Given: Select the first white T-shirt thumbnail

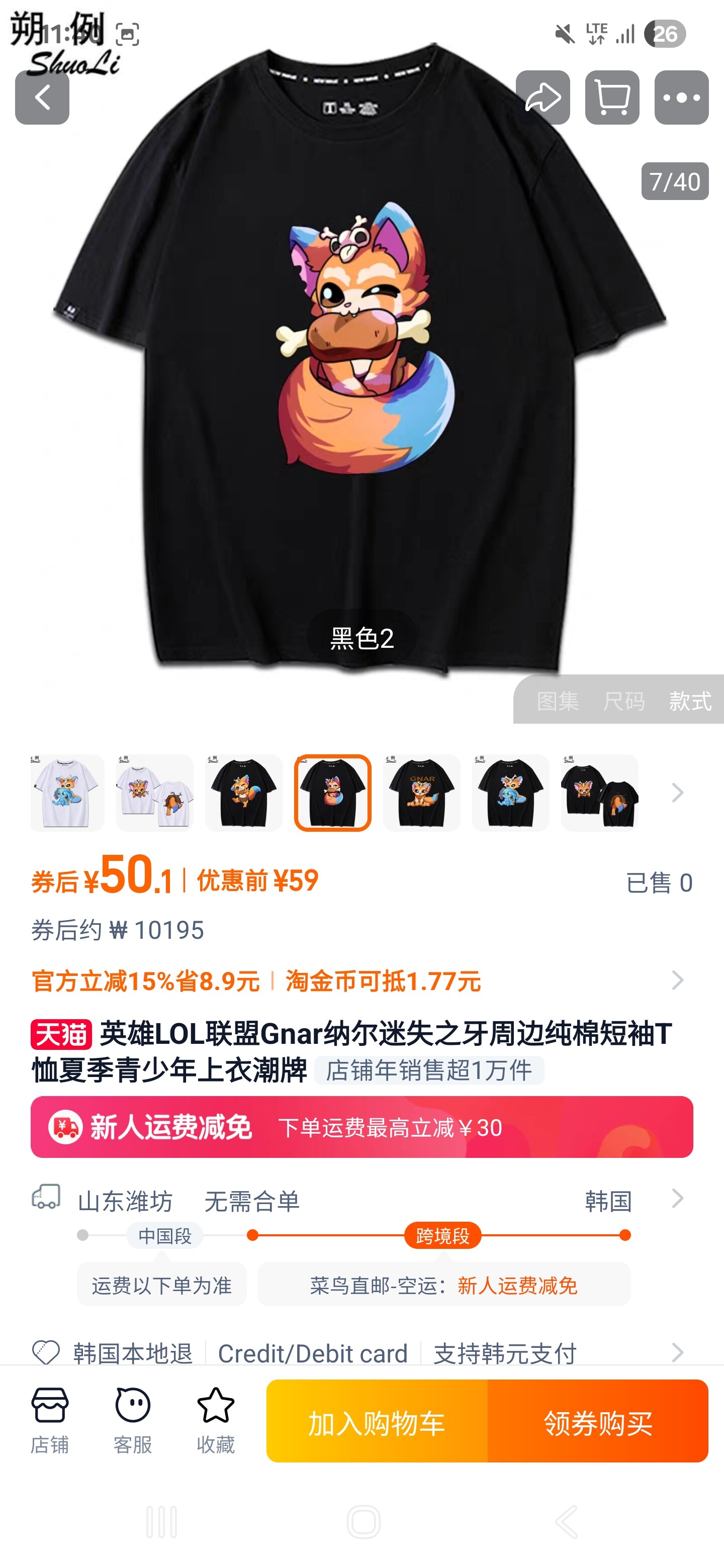Looking at the screenshot, I should 66,793.
